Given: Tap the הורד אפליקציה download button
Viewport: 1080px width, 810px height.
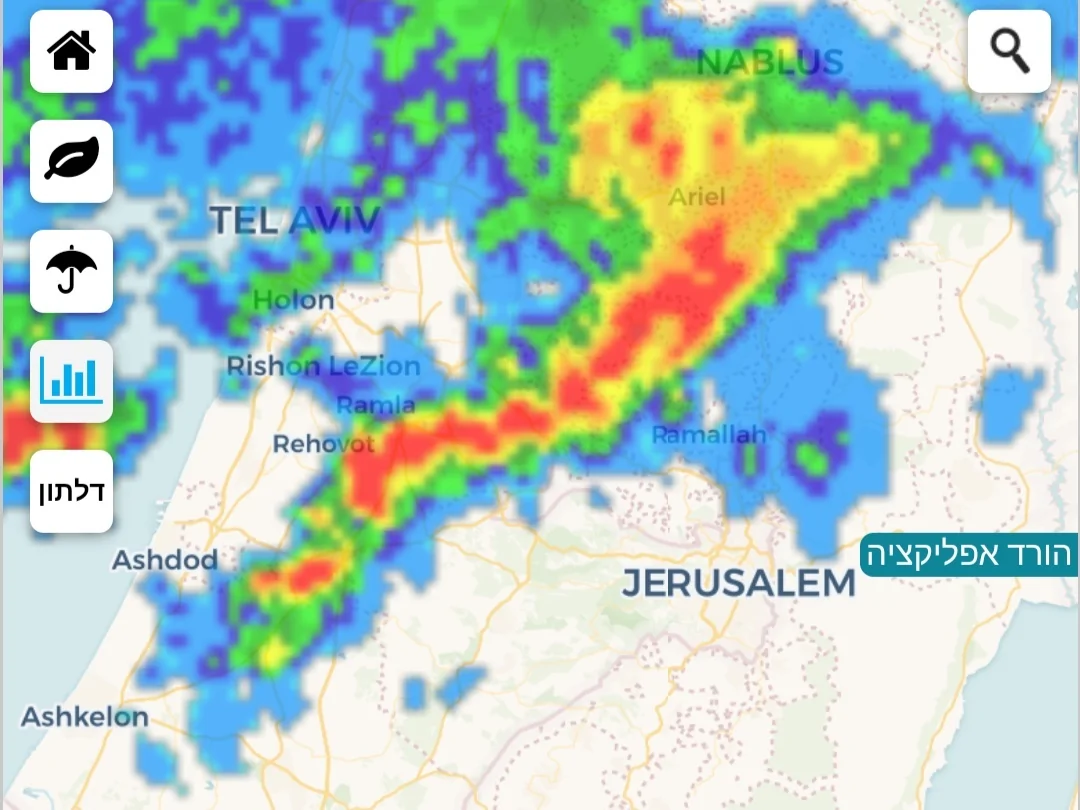Looking at the screenshot, I should click(x=968, y=554).
